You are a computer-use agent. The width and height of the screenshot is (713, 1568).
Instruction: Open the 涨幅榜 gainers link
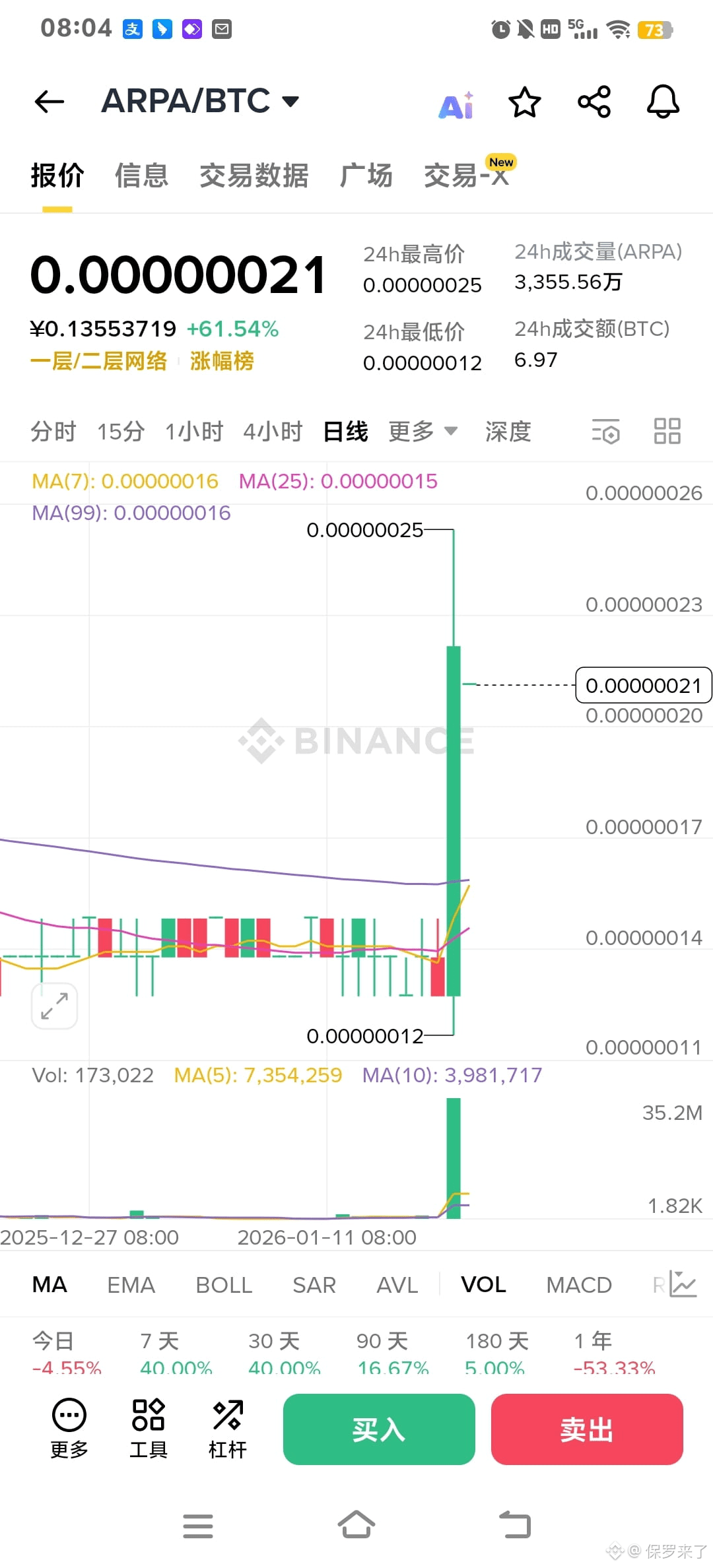[221, 362]
